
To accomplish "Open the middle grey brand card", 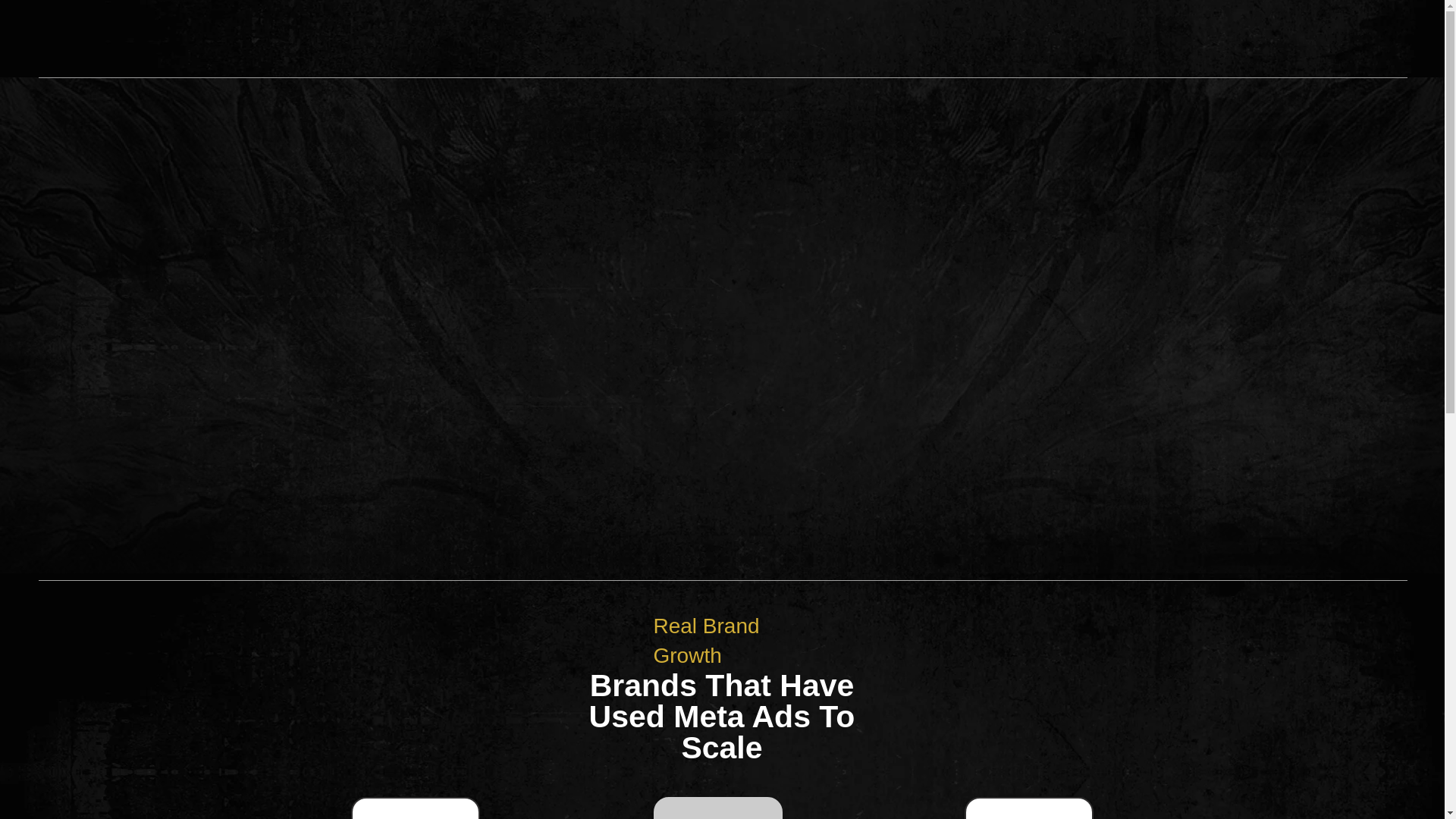I will (717, 808).
